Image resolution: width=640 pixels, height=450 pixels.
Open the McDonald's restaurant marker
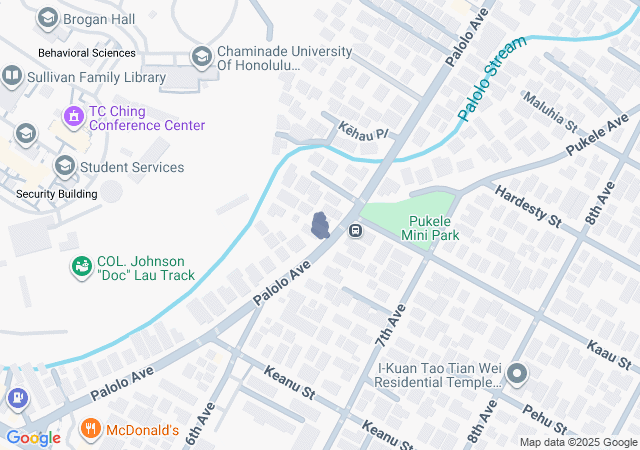tap(92, 431)
